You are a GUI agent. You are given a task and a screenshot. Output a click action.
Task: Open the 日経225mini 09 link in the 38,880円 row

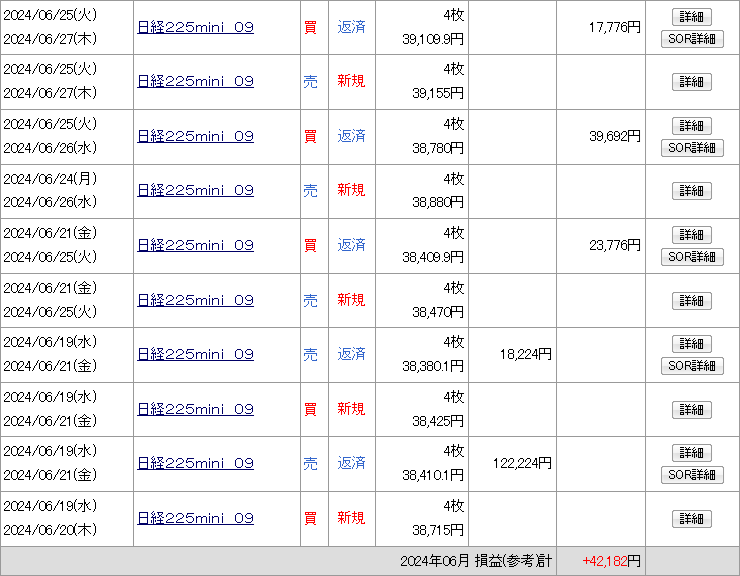195,191
